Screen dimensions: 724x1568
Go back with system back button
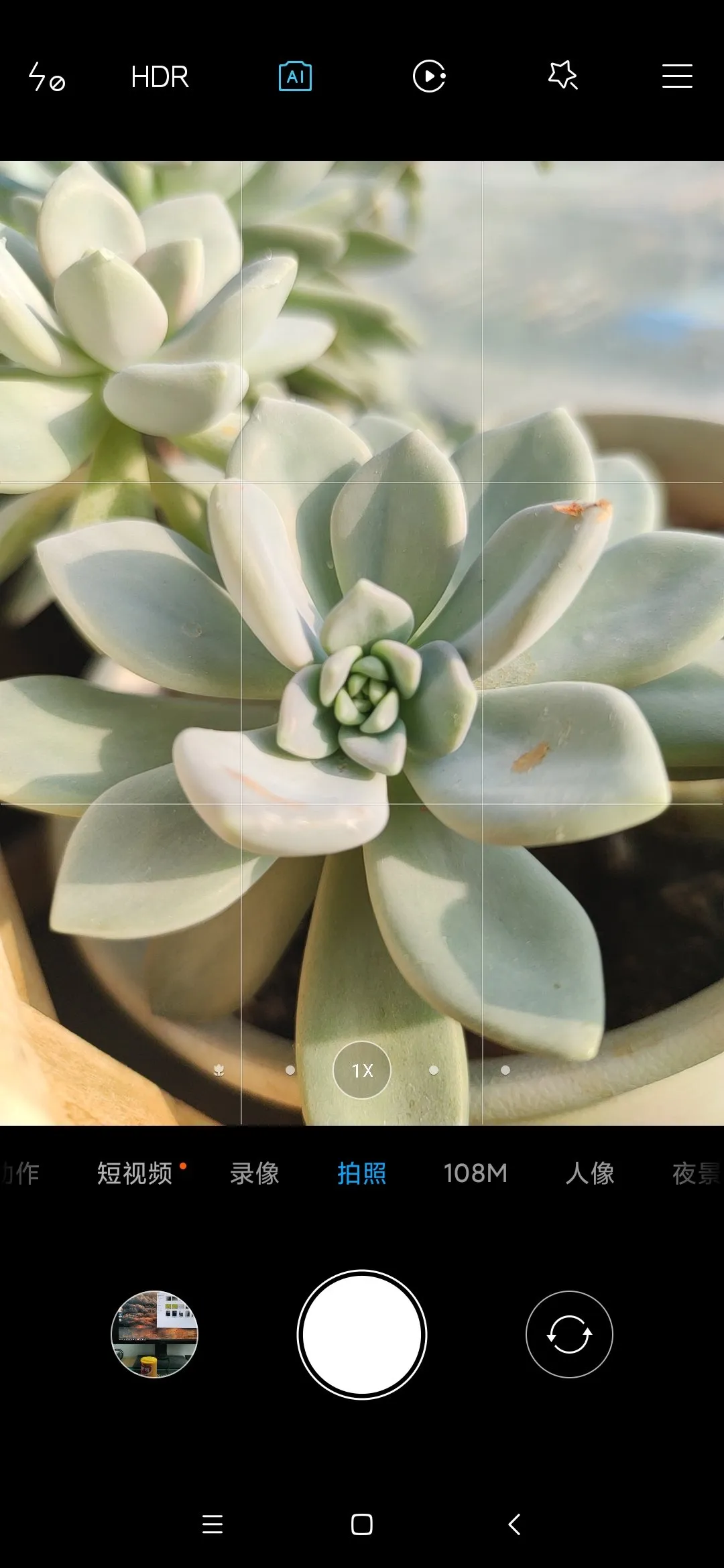[x=514, y=1524]
